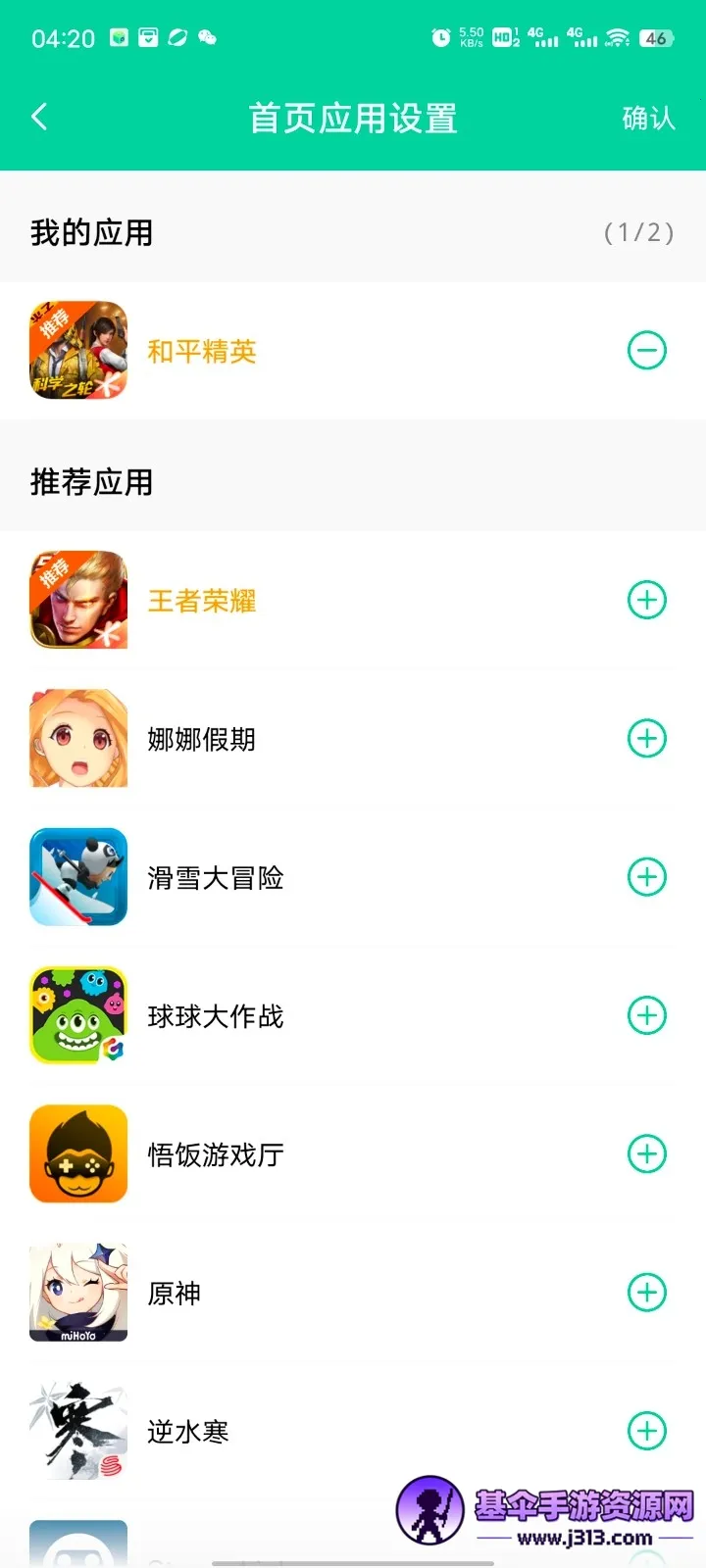Add 王者荣耀 to my apps
Viewport: 706px width, 1568px height.
click(647, 600)
